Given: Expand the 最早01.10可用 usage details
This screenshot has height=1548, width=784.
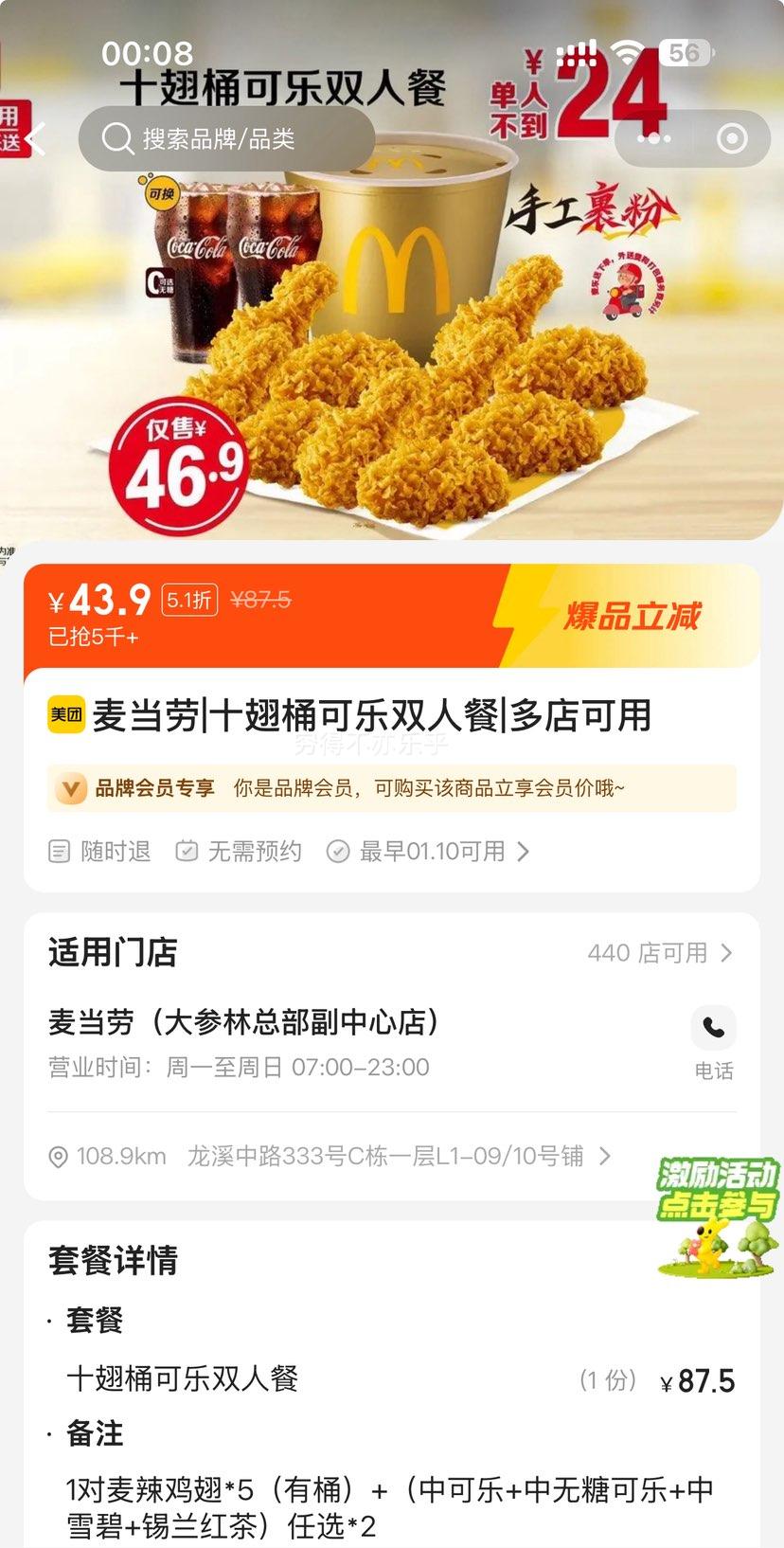Looking at the screenshot, I should click(x=523, y=852).
